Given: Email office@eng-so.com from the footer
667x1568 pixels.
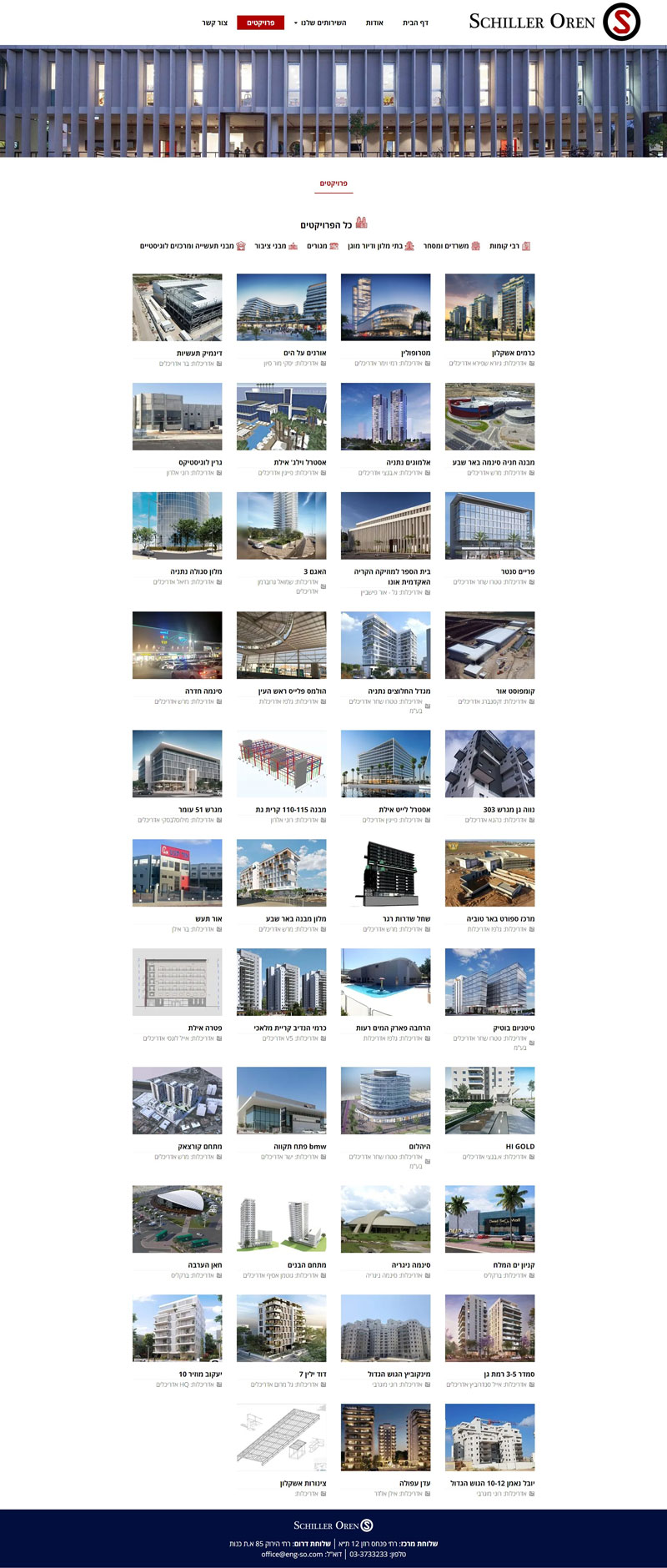Looking at the screenshot, I should tap(292, 1554).
